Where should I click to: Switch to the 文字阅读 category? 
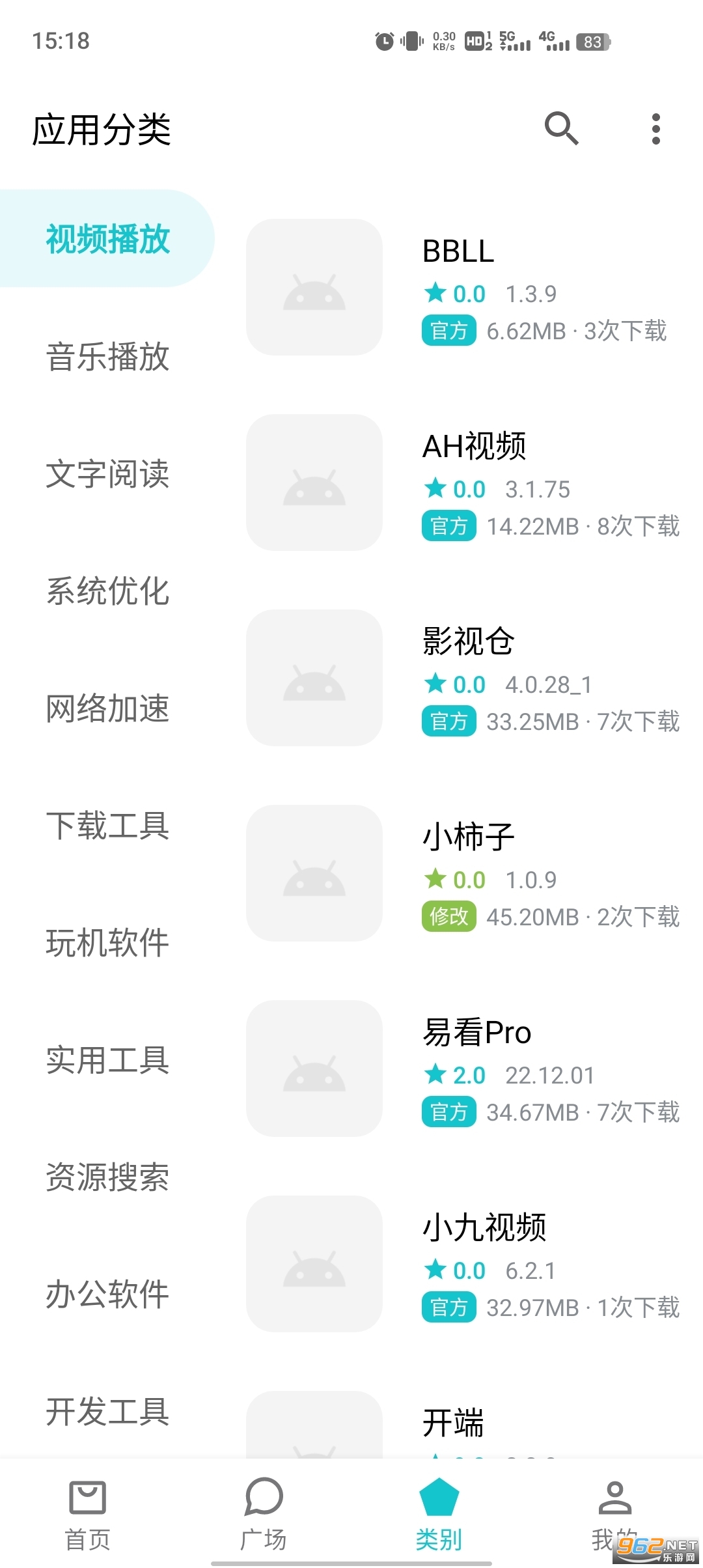pyautogui.click(x=107, y=474)
